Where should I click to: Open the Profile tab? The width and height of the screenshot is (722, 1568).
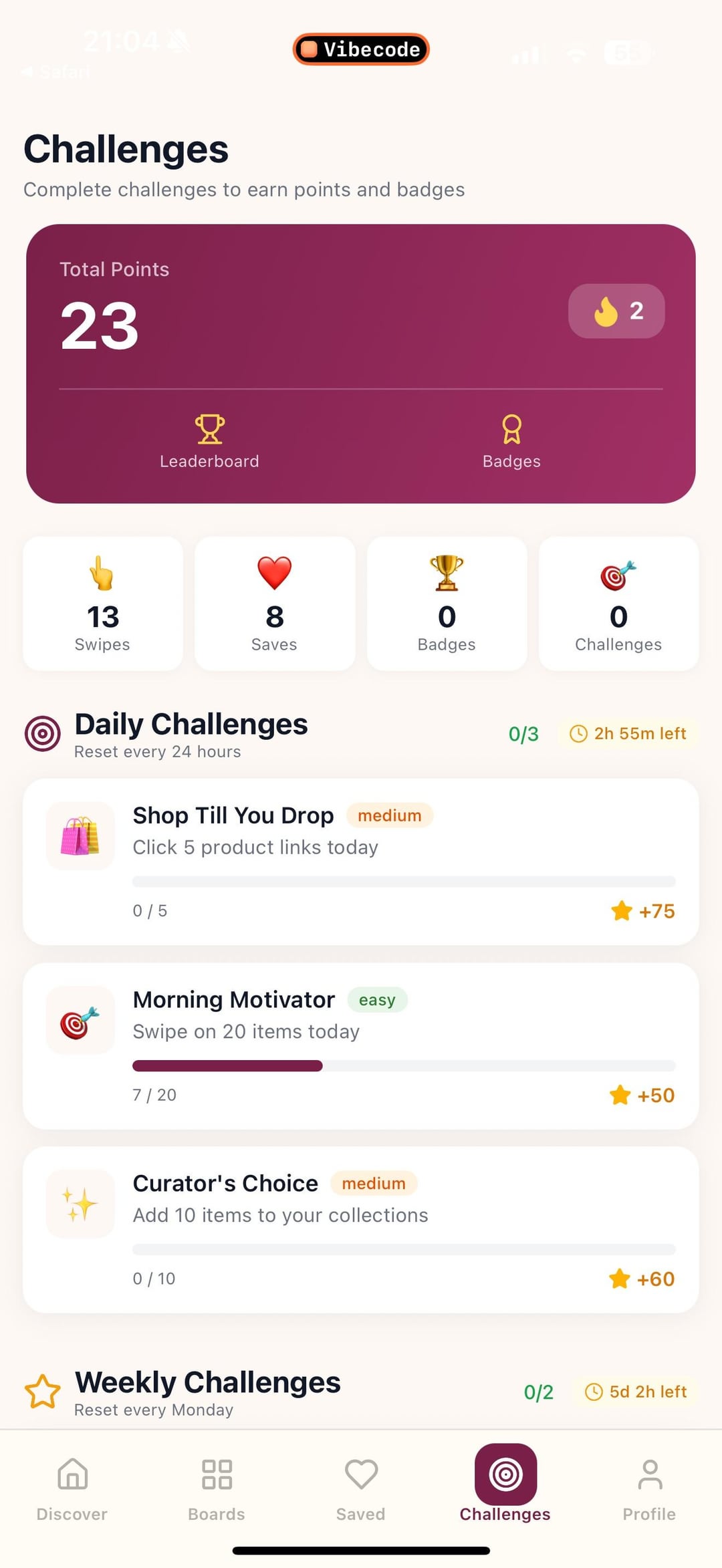(x=649, y=1487)
